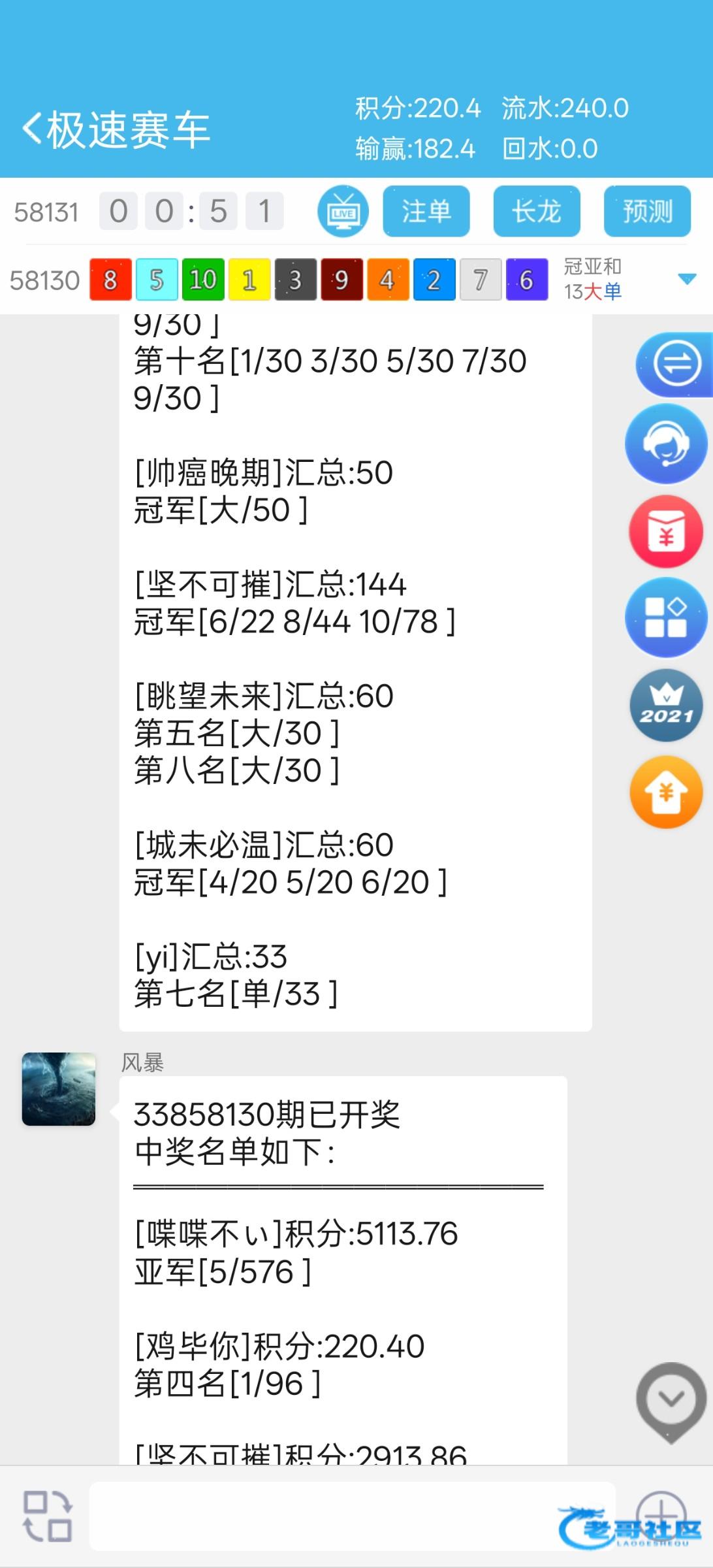Open the 注单 bet slip
The width and height of the screenshot is (713, 1568).
(426, 212)
